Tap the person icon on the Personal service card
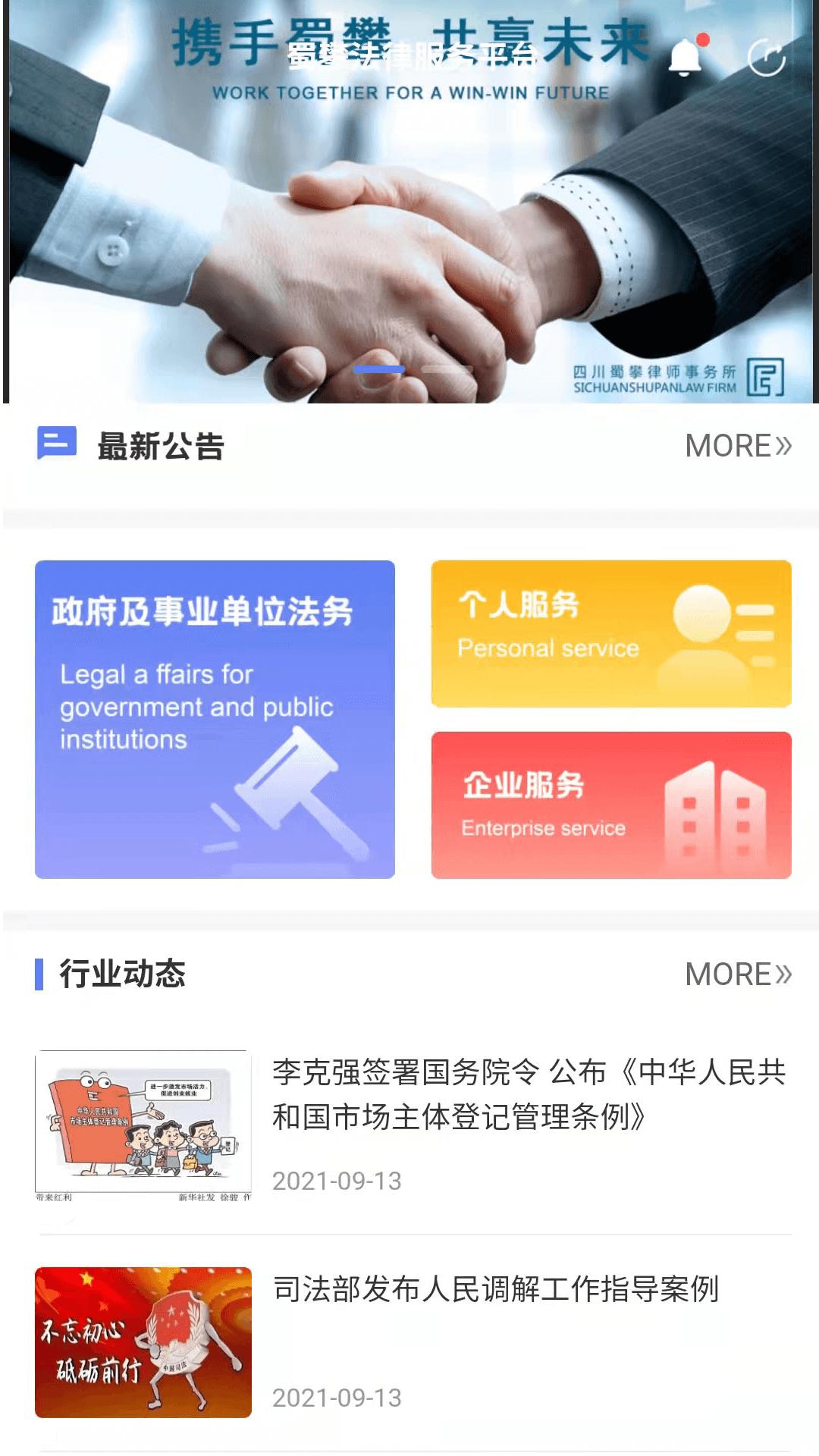Image resolution: width=819 pixels, height=1456 pixels. 701,622
